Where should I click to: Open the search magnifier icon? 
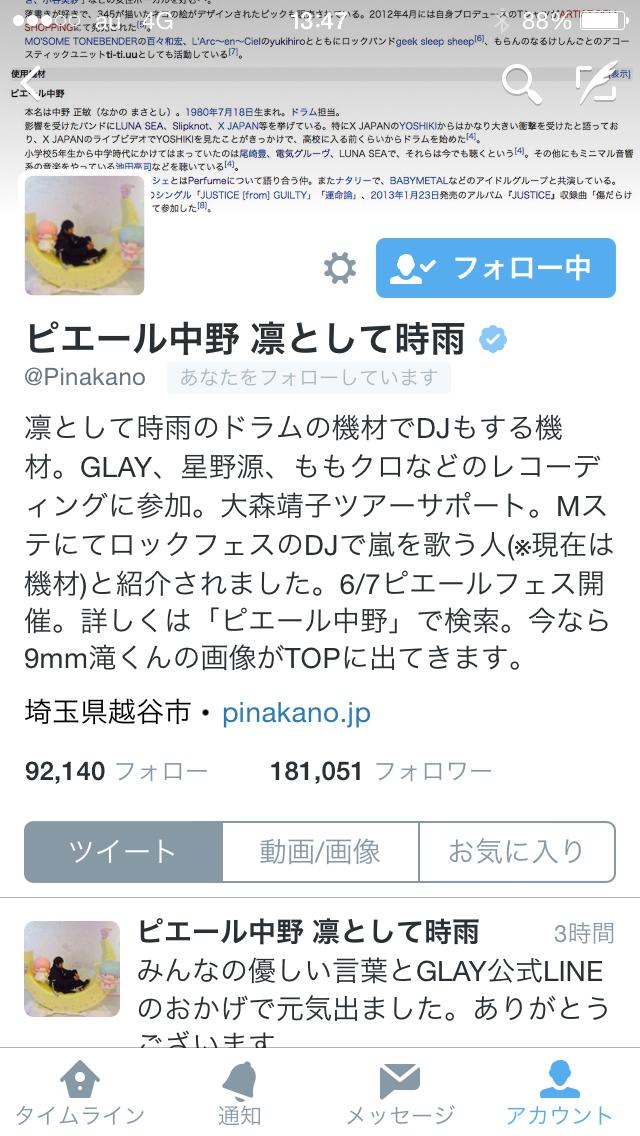pos(521,84)
